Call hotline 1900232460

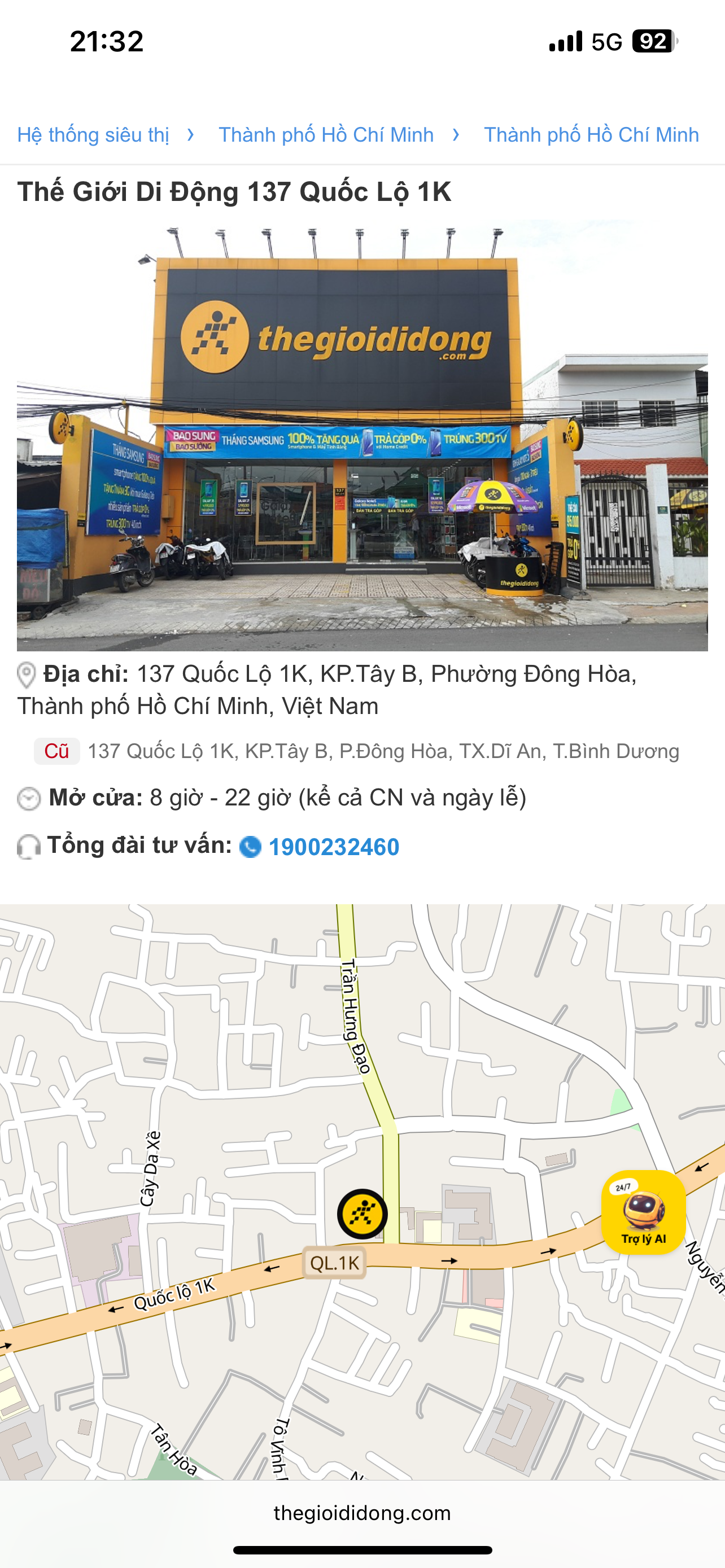pos(334,847)
